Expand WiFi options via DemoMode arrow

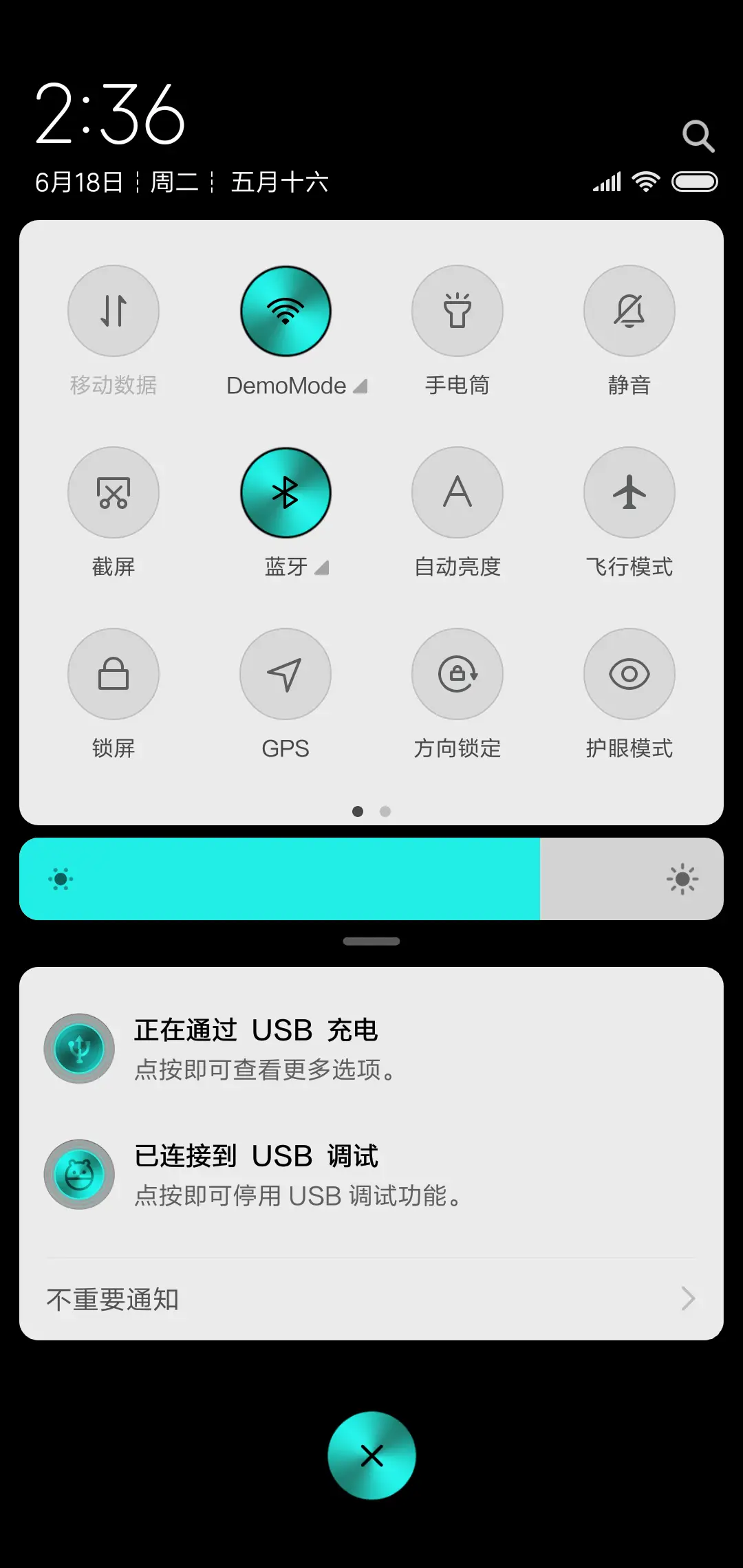[x=360, y=386]
